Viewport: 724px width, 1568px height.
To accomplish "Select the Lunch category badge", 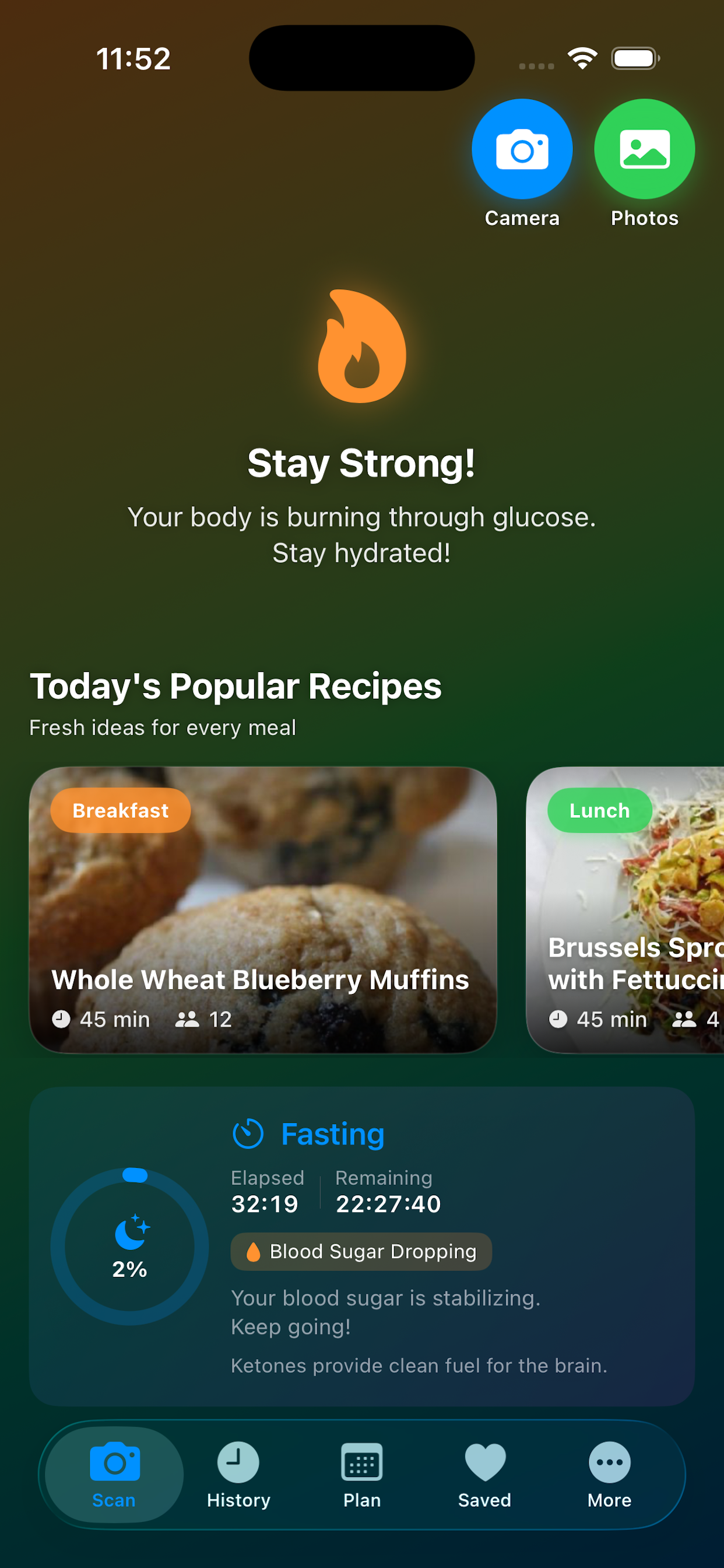I will tap(599, 810).
